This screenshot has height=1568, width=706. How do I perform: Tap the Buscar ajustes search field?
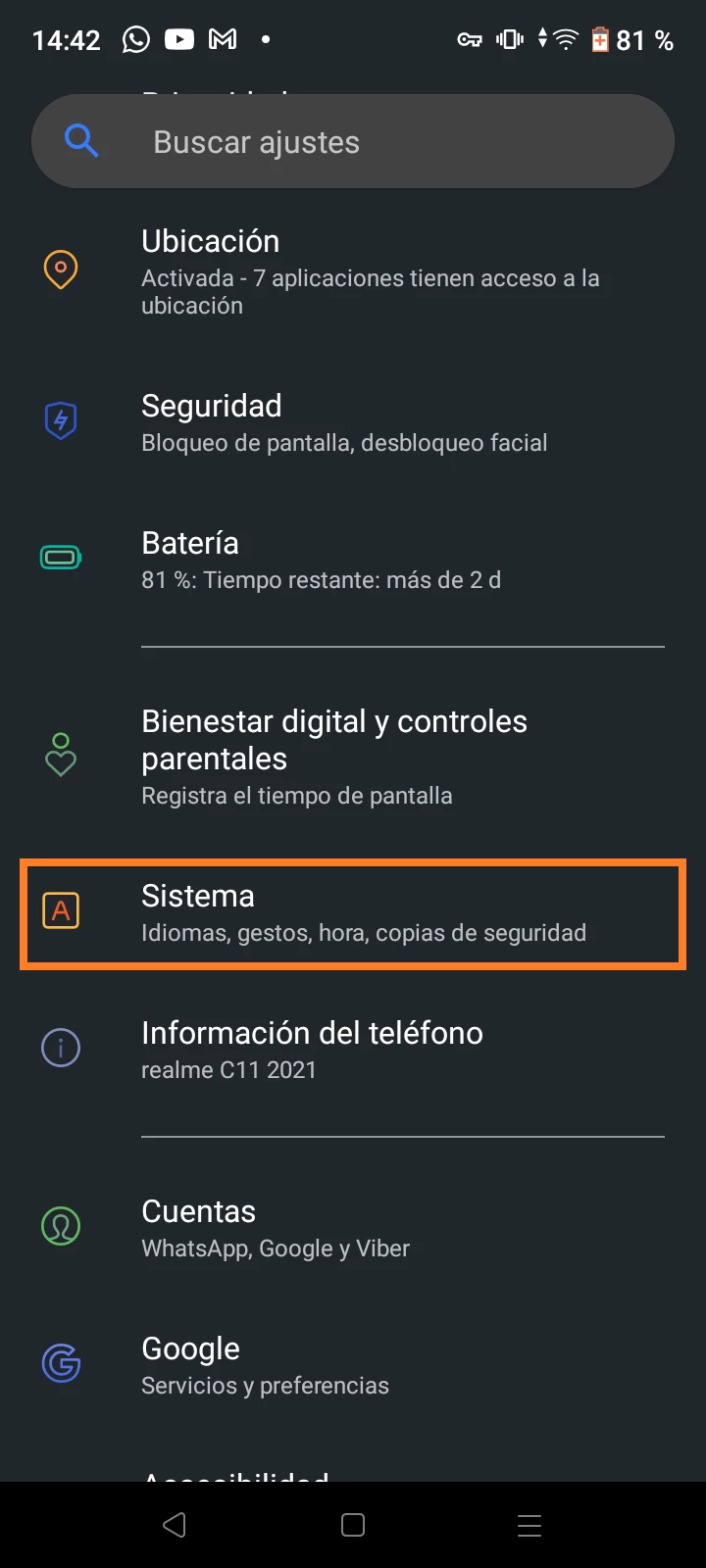(x=353, y=142)
